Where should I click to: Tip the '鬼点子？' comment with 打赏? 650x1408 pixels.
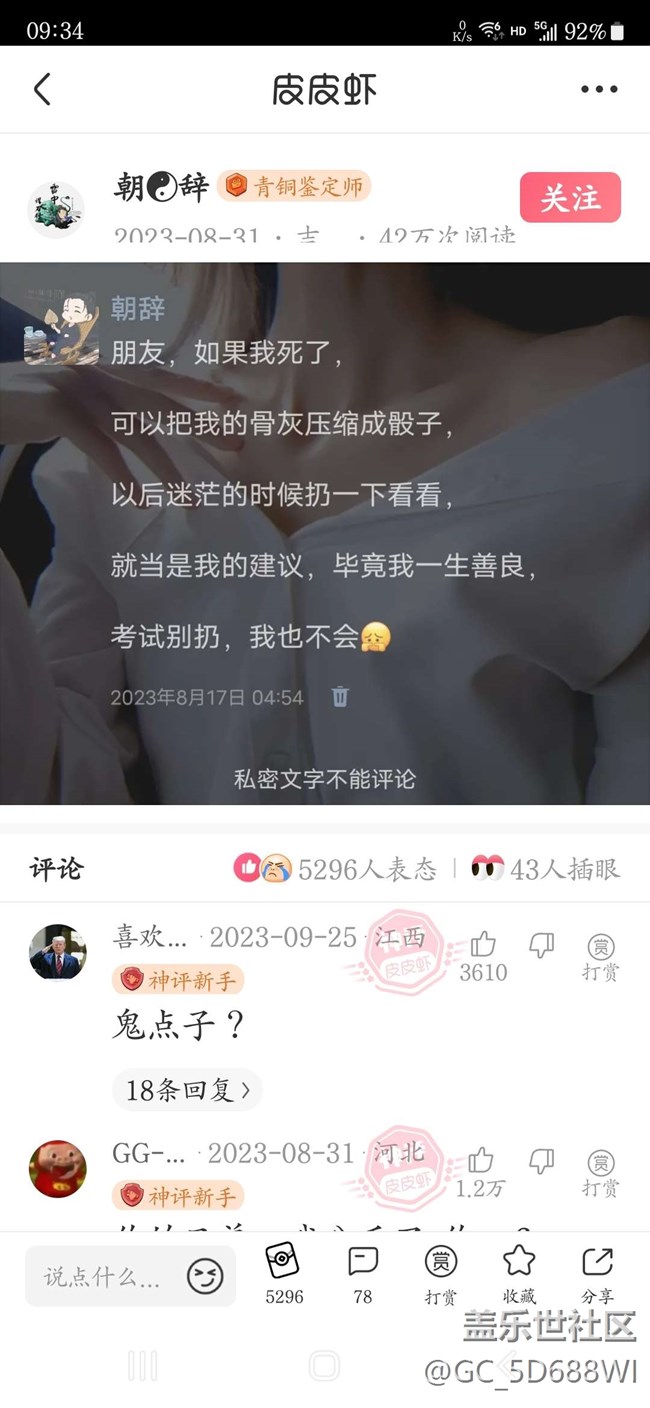(x=600, y=957)
